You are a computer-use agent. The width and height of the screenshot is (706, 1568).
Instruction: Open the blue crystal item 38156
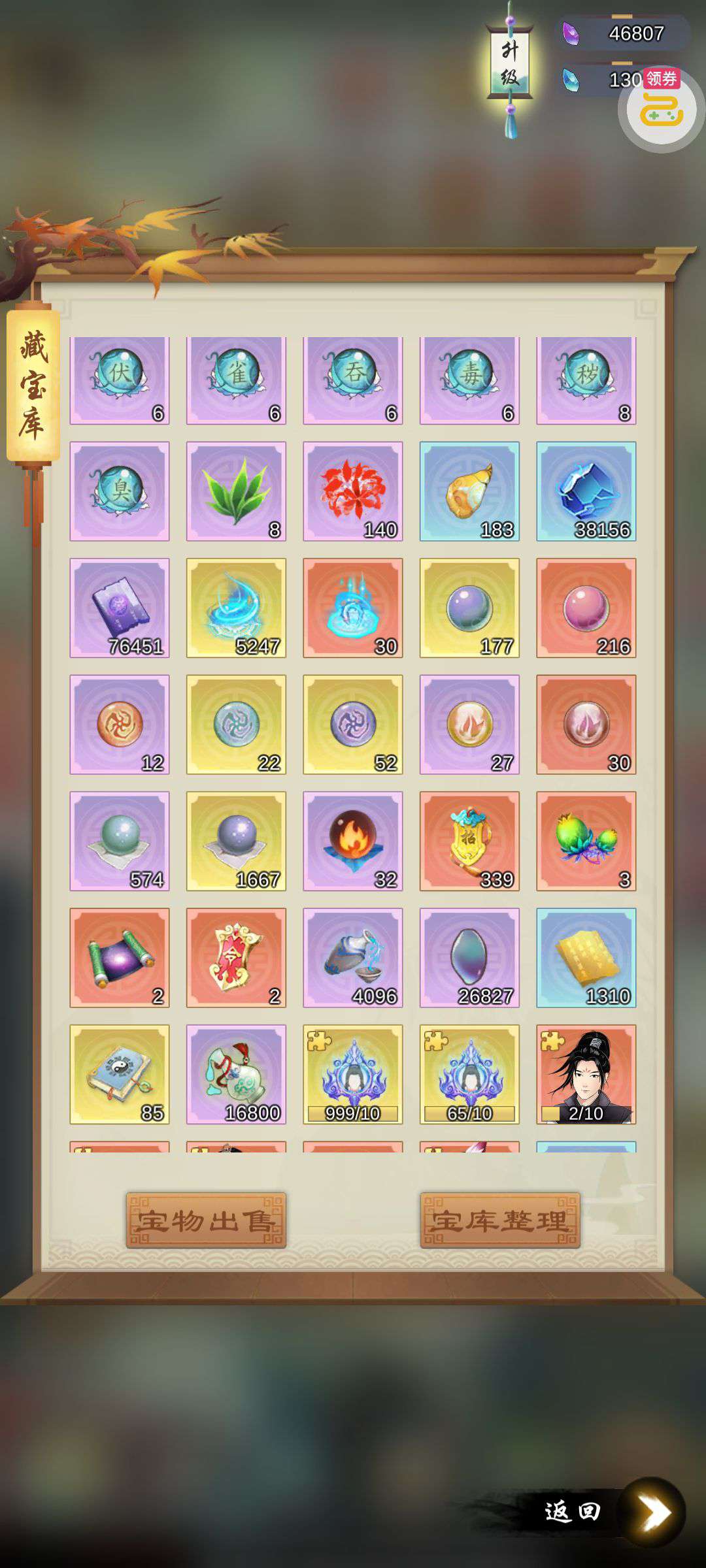coord(586,491)
